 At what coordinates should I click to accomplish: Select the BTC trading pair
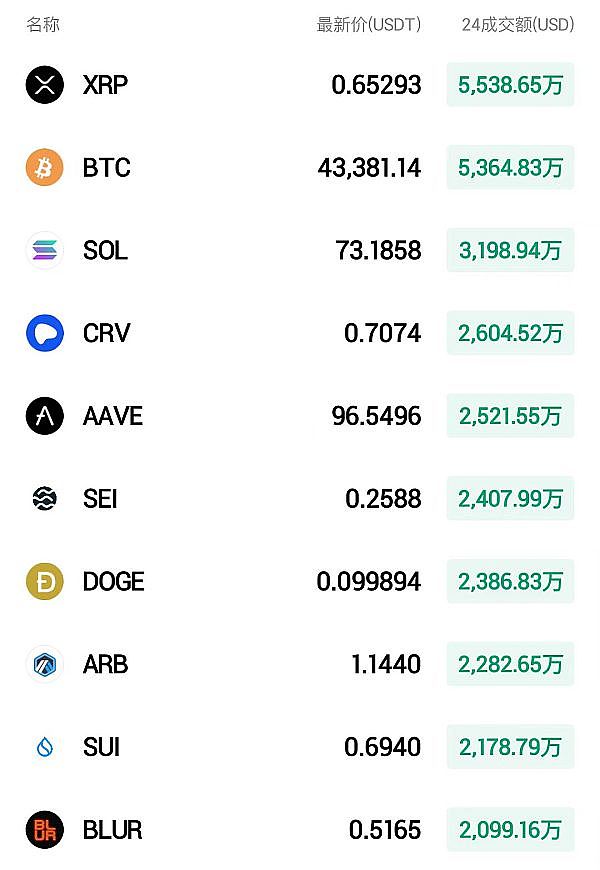[106, 168]
